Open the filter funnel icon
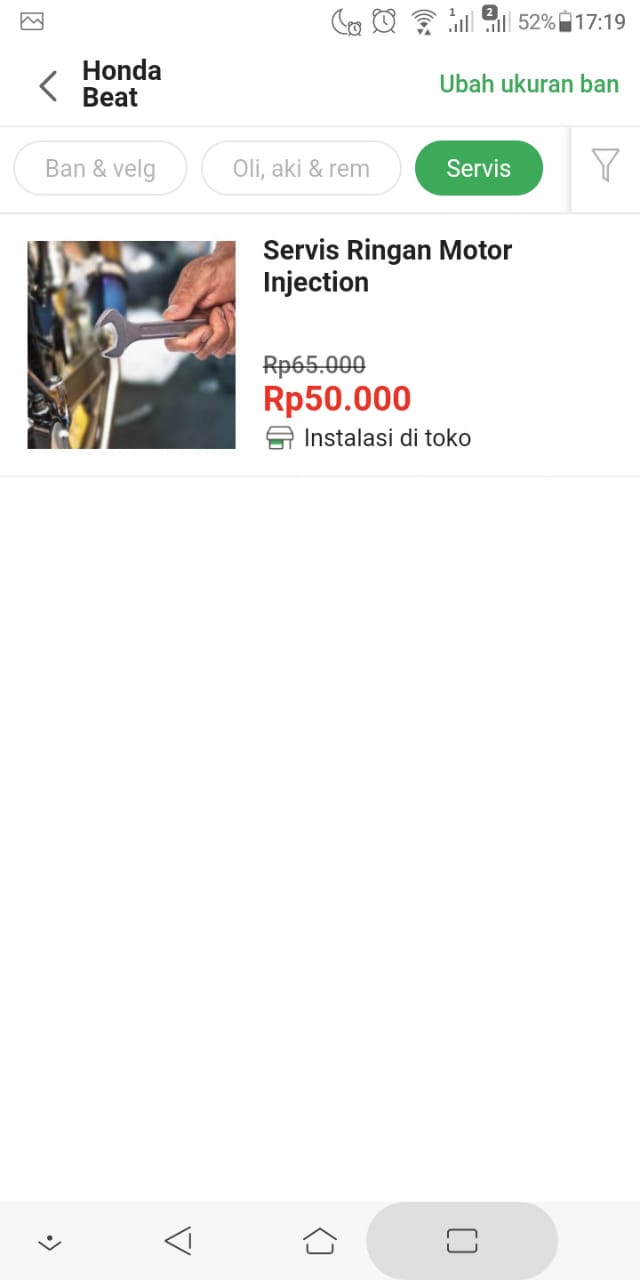Viewport: 640px width, 1280px height. (x=605, y=166)
